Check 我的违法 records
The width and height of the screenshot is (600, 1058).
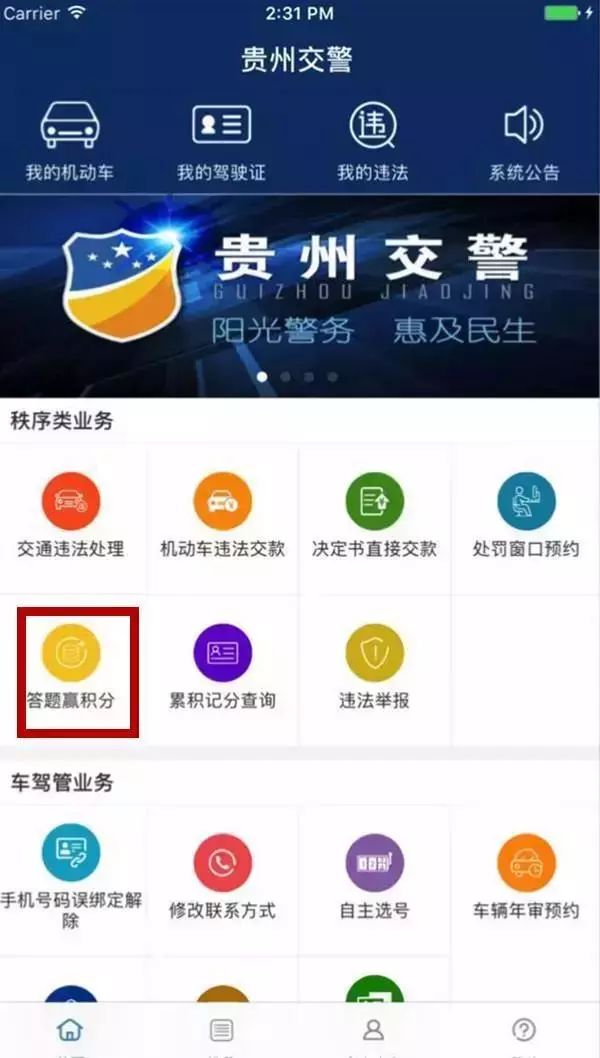(372, 140)
